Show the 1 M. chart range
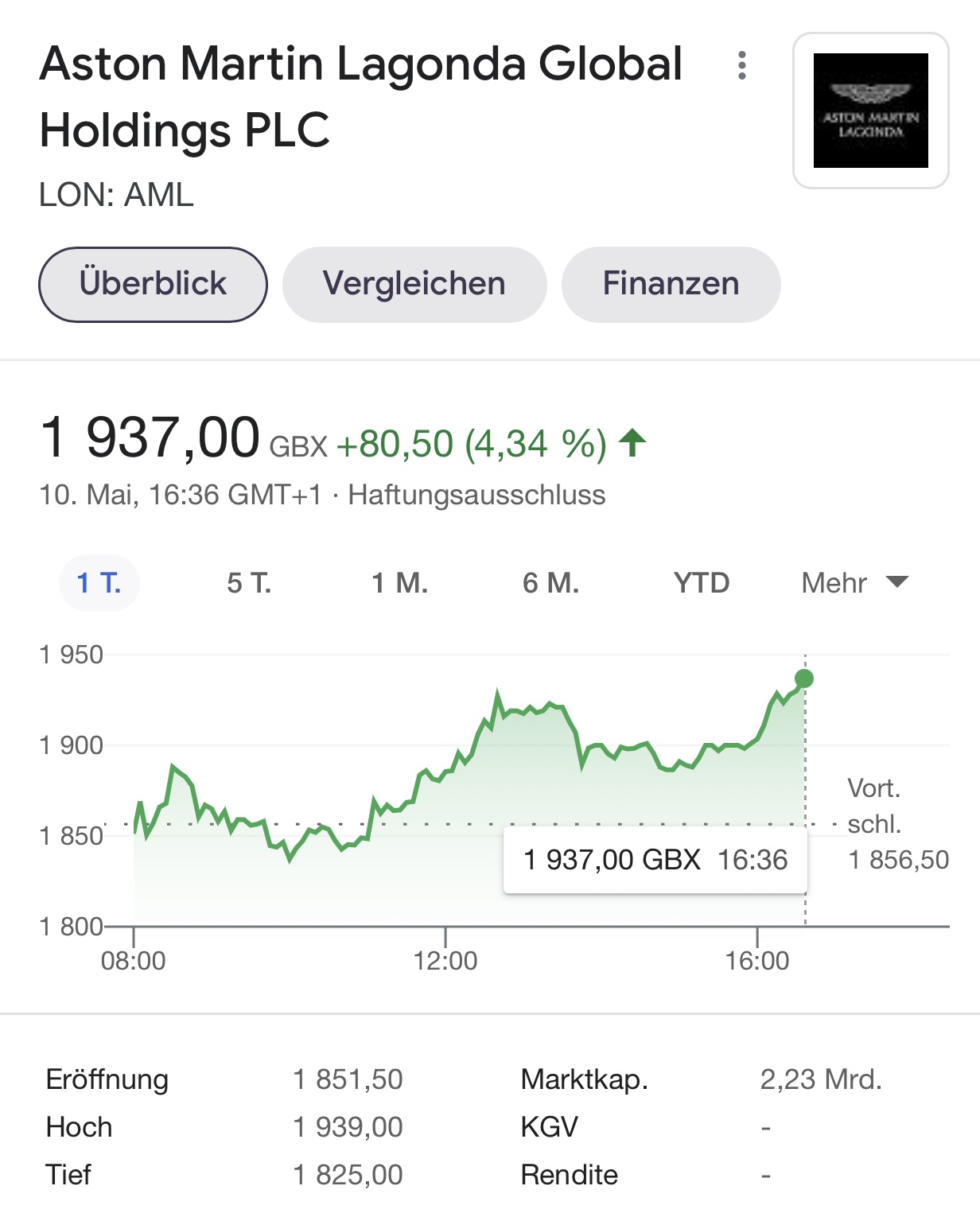 pos(399,583)
